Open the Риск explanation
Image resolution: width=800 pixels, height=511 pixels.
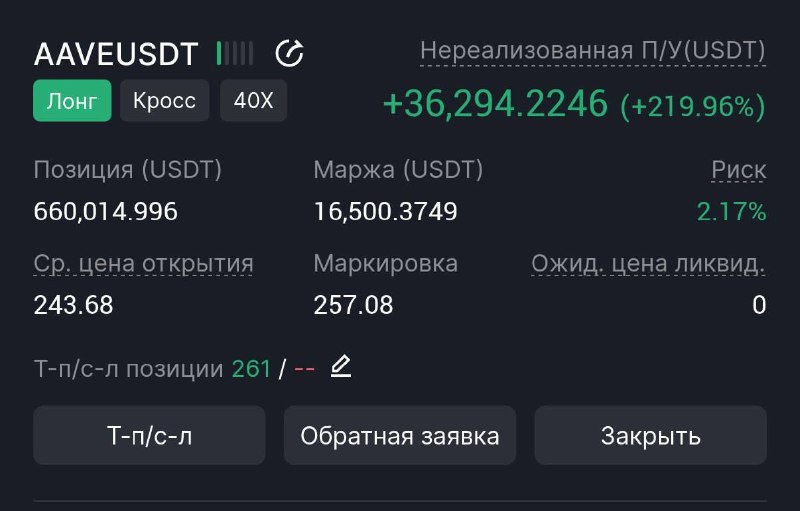coord(739,170)
